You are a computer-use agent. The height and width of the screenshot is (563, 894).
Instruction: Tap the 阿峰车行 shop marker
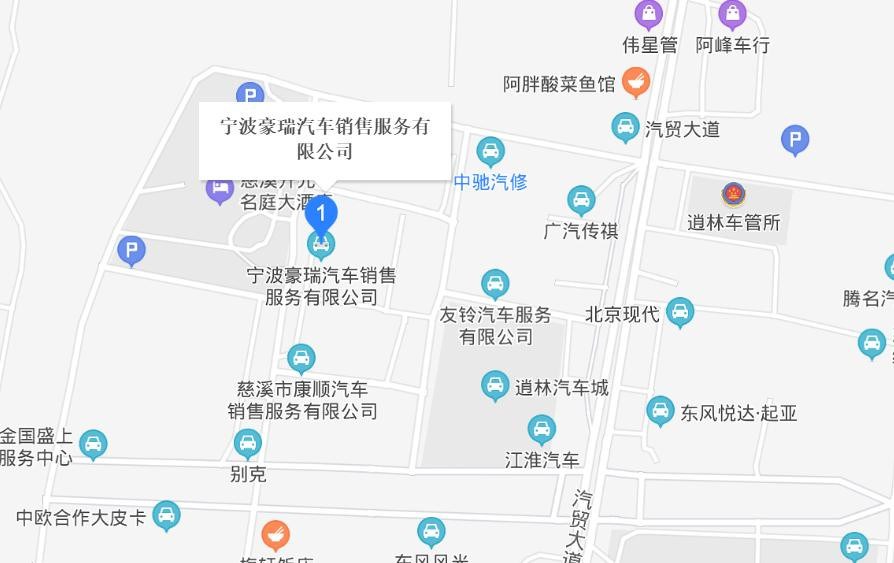point(732,15)
